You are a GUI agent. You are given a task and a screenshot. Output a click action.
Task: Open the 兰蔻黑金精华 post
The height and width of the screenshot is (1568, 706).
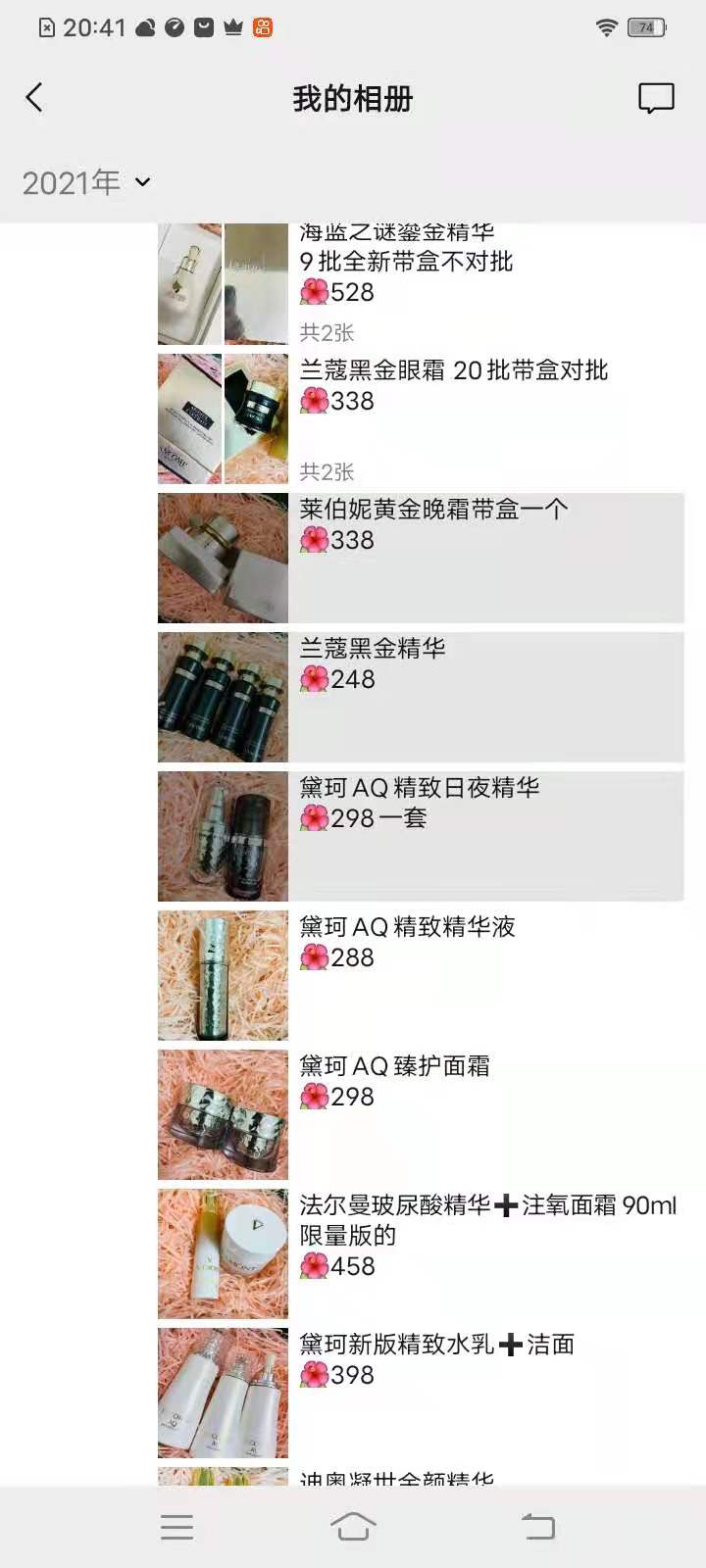pyautogui.click(x=422, y=697)
